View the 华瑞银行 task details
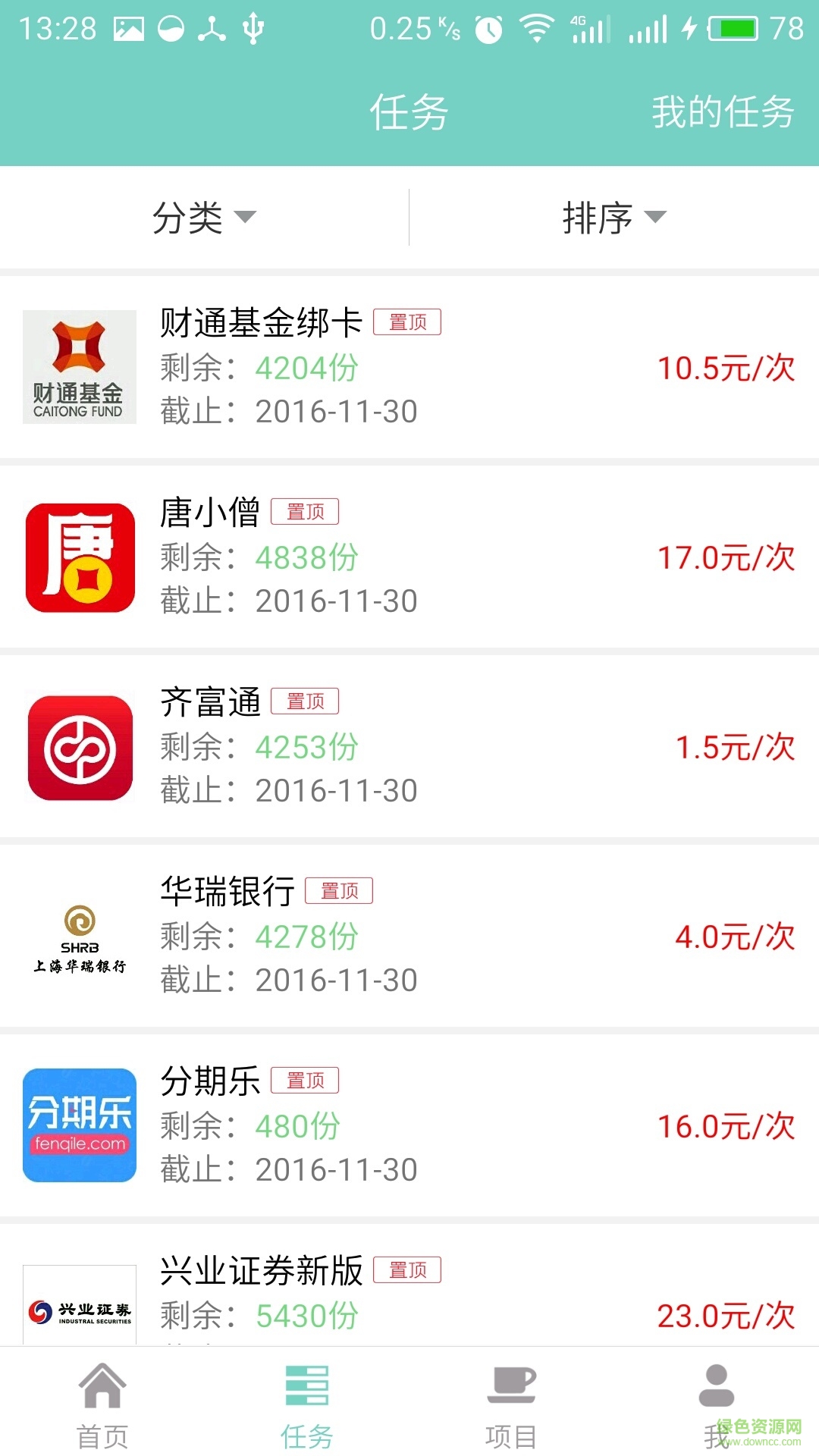Screen dimensions: 819x1456 (x=409, y=936)
